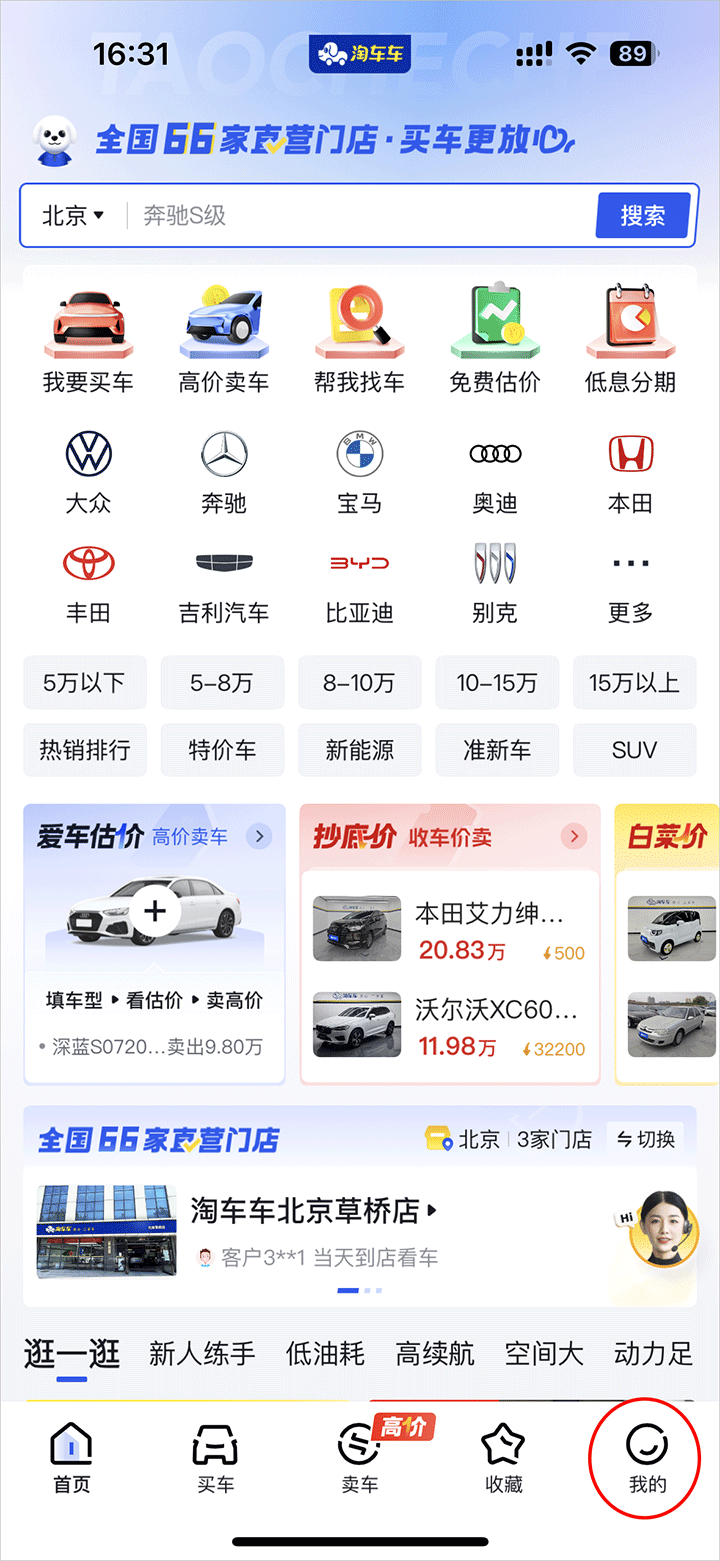
Task: Filter by 5-8万 price range
Action: click(x=222, y=683)
